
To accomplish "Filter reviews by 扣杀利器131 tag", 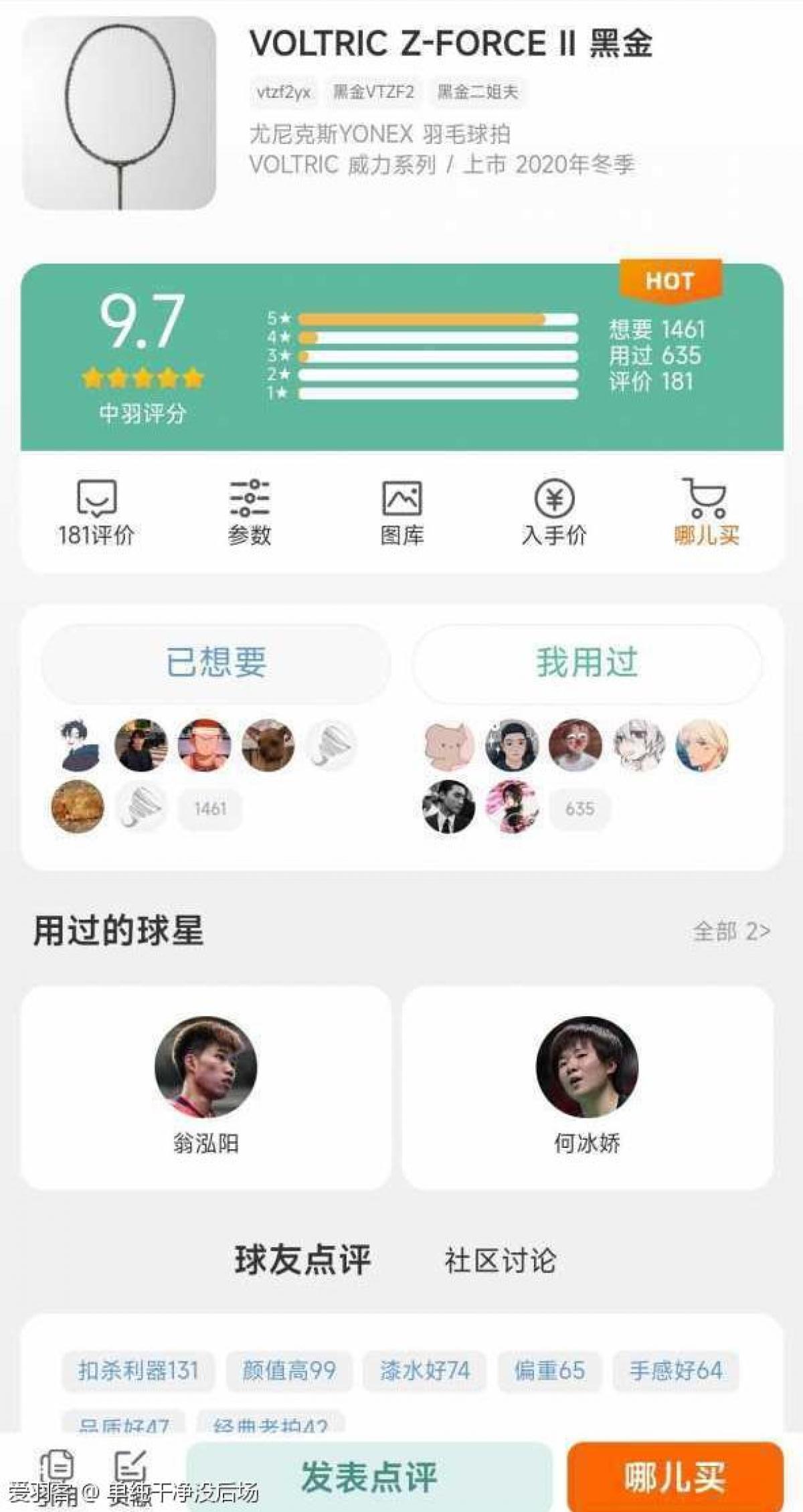I will pos(138,1370).
